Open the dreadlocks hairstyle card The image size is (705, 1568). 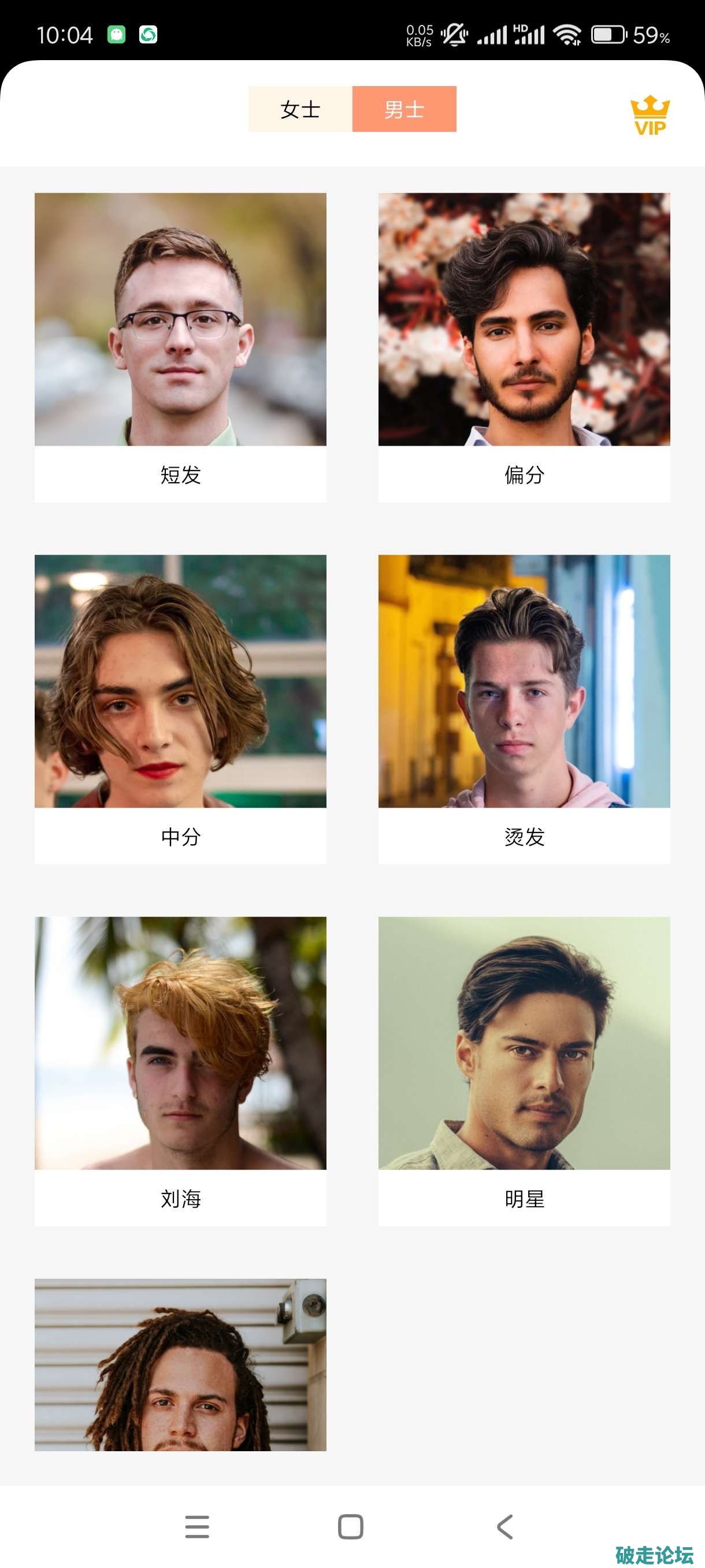(x=180, y=1364)
